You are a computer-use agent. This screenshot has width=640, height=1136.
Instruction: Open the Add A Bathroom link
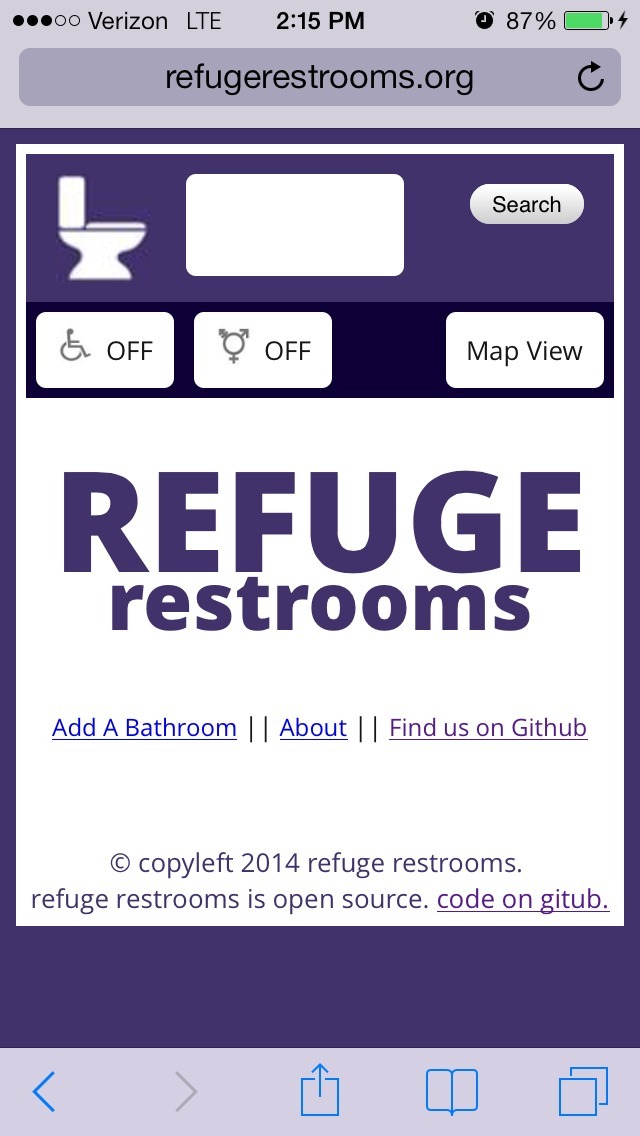pos(144,728)
